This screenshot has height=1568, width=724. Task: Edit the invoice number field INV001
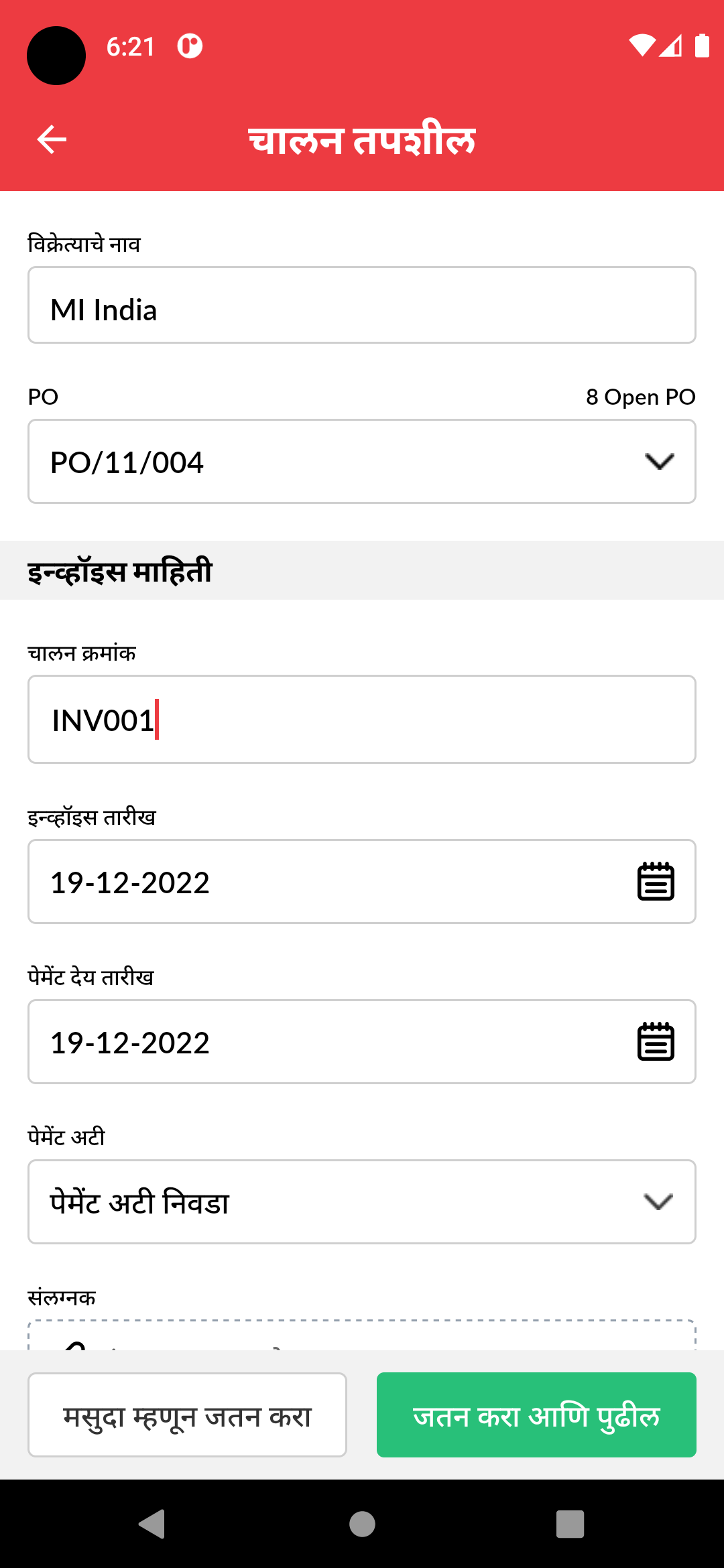coord(361,720)
